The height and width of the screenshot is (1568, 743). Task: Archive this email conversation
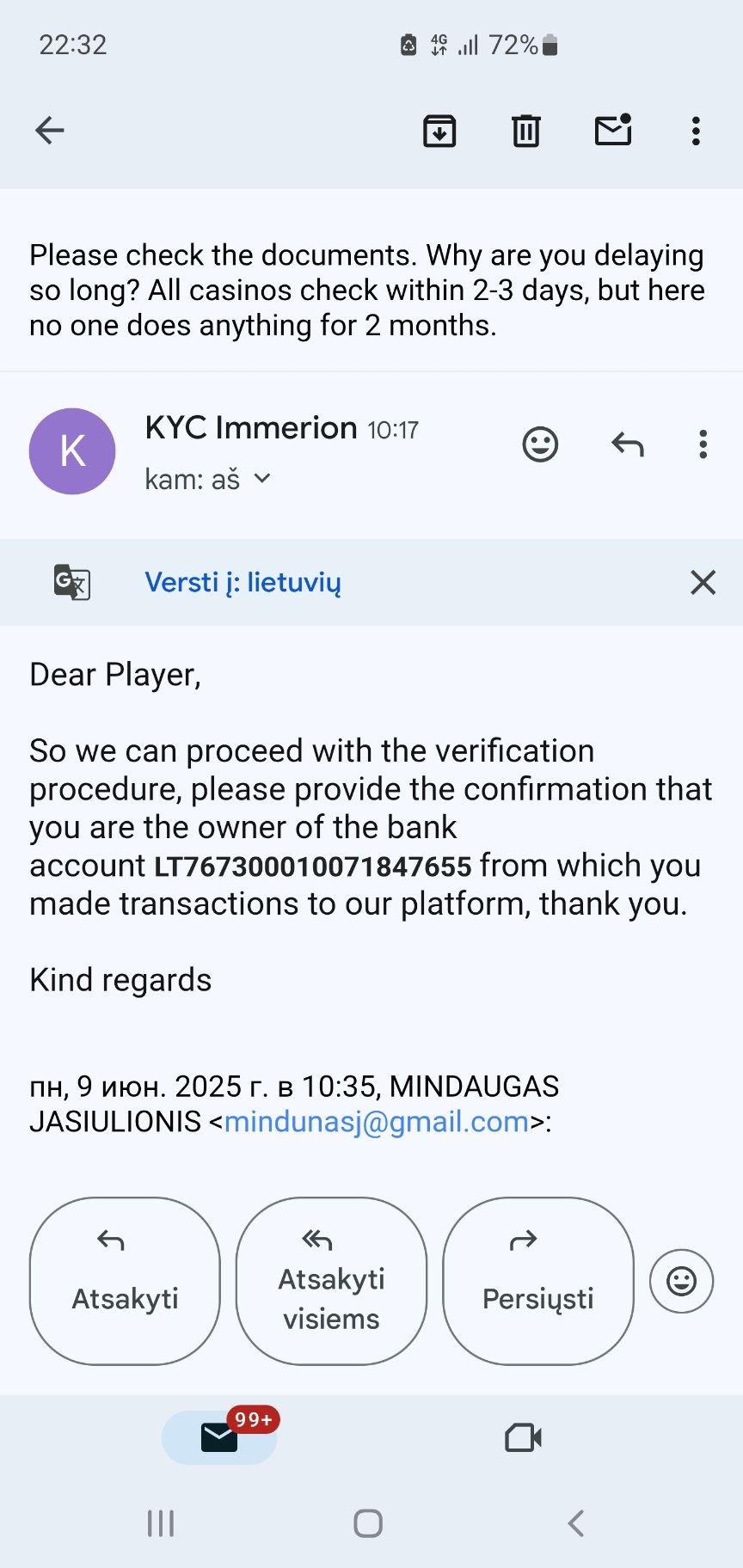click(x=439, y=131)
